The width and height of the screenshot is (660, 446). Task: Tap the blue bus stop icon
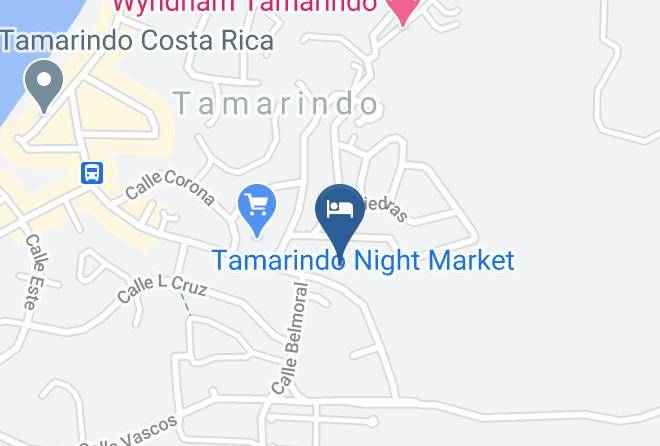[92, 173]
